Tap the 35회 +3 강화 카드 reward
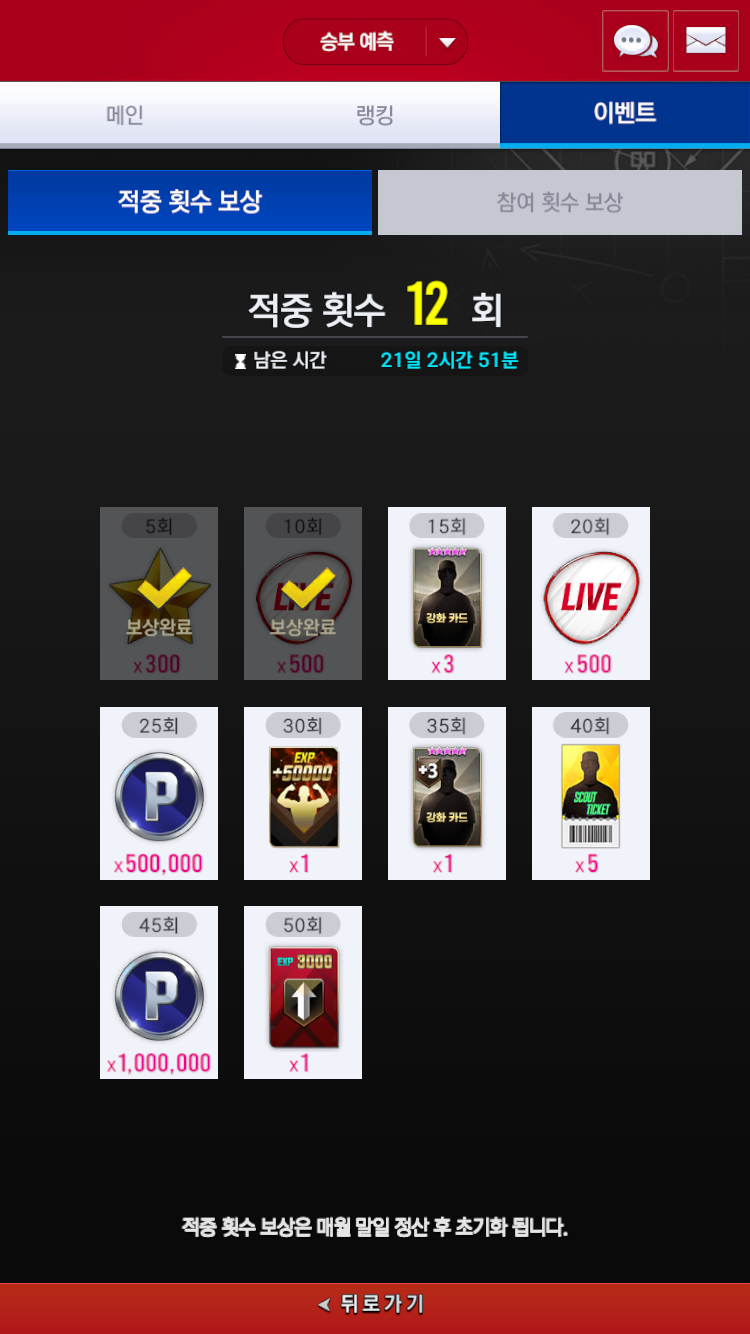Viewport: 750px width, 1334px height. pyautogui.click(x=447, y=795)
